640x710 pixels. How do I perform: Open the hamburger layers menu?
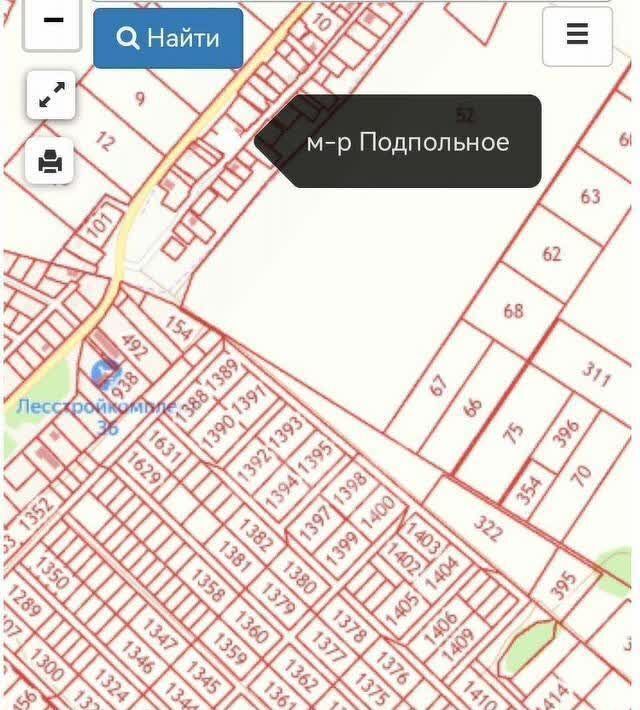[577, 35]
